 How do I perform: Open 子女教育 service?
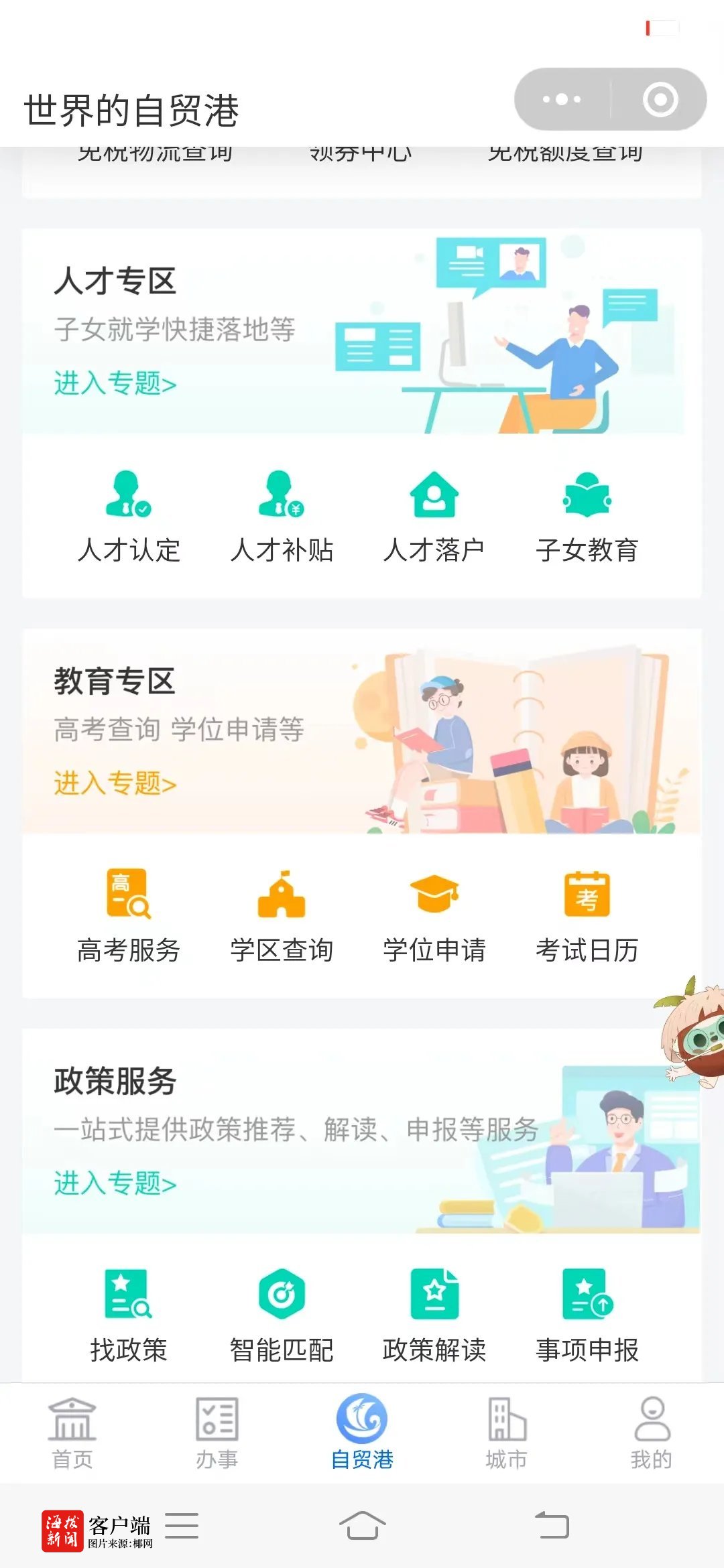pos(587,516)
